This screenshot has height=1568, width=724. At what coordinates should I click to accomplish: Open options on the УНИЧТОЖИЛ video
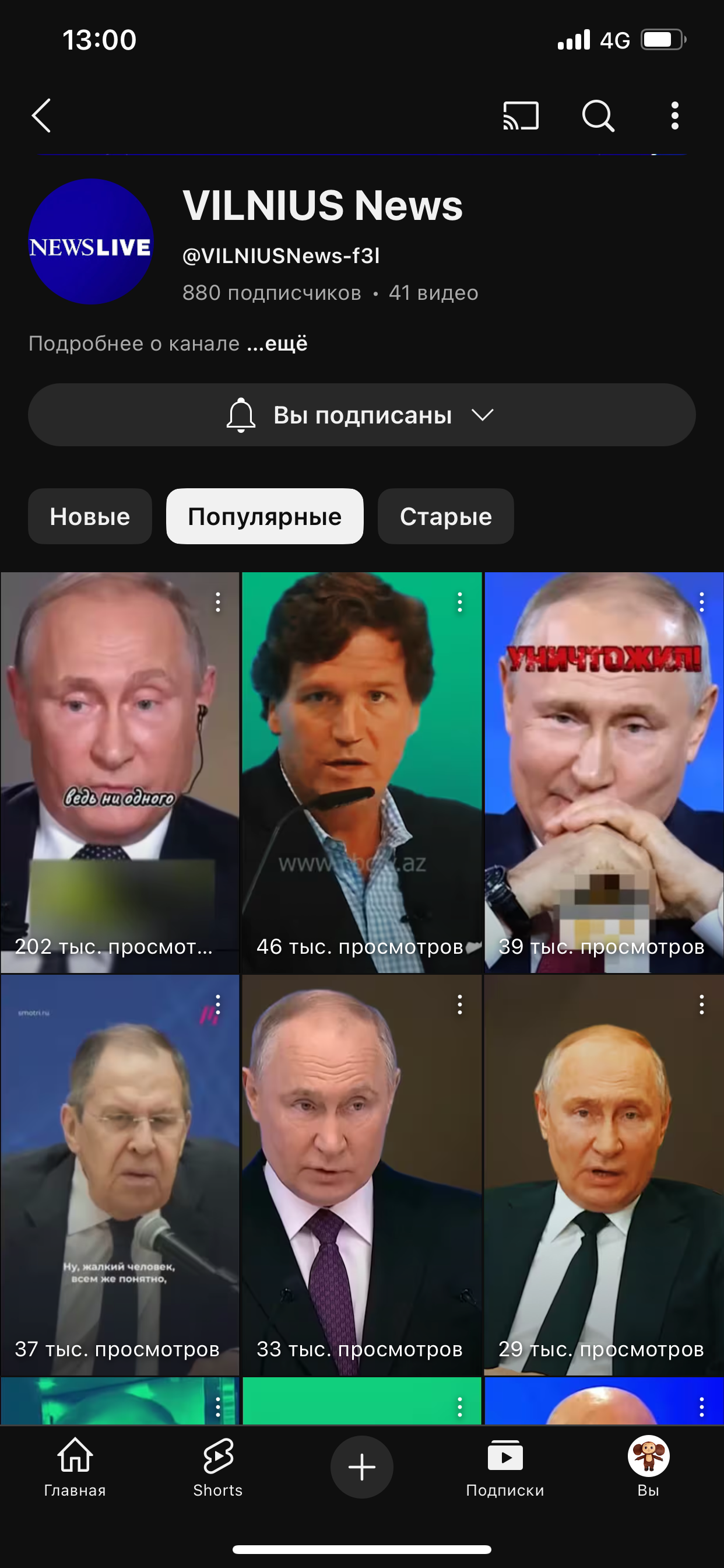pyautogui.click(x=701, y=603)
